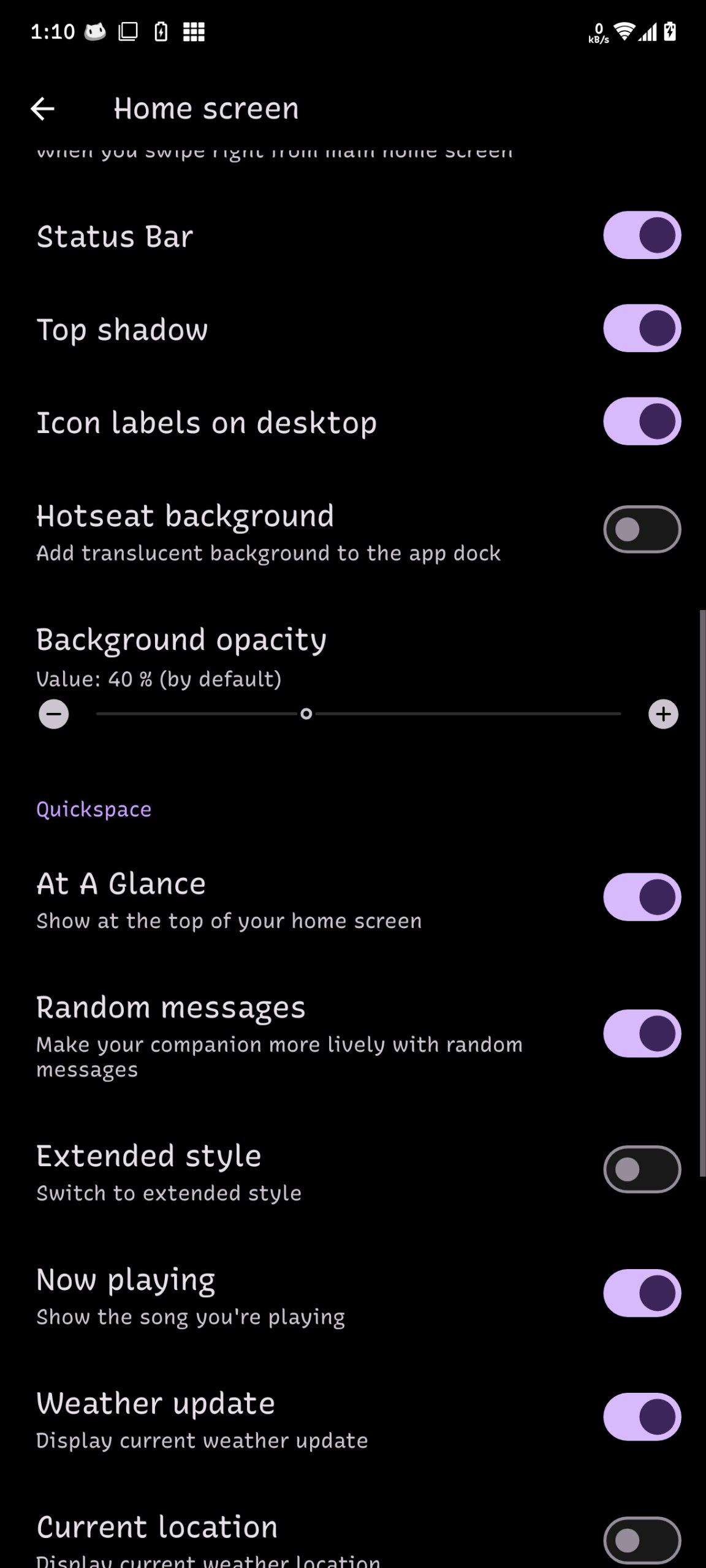Turn off At A Glance

(x=642, y=897)
